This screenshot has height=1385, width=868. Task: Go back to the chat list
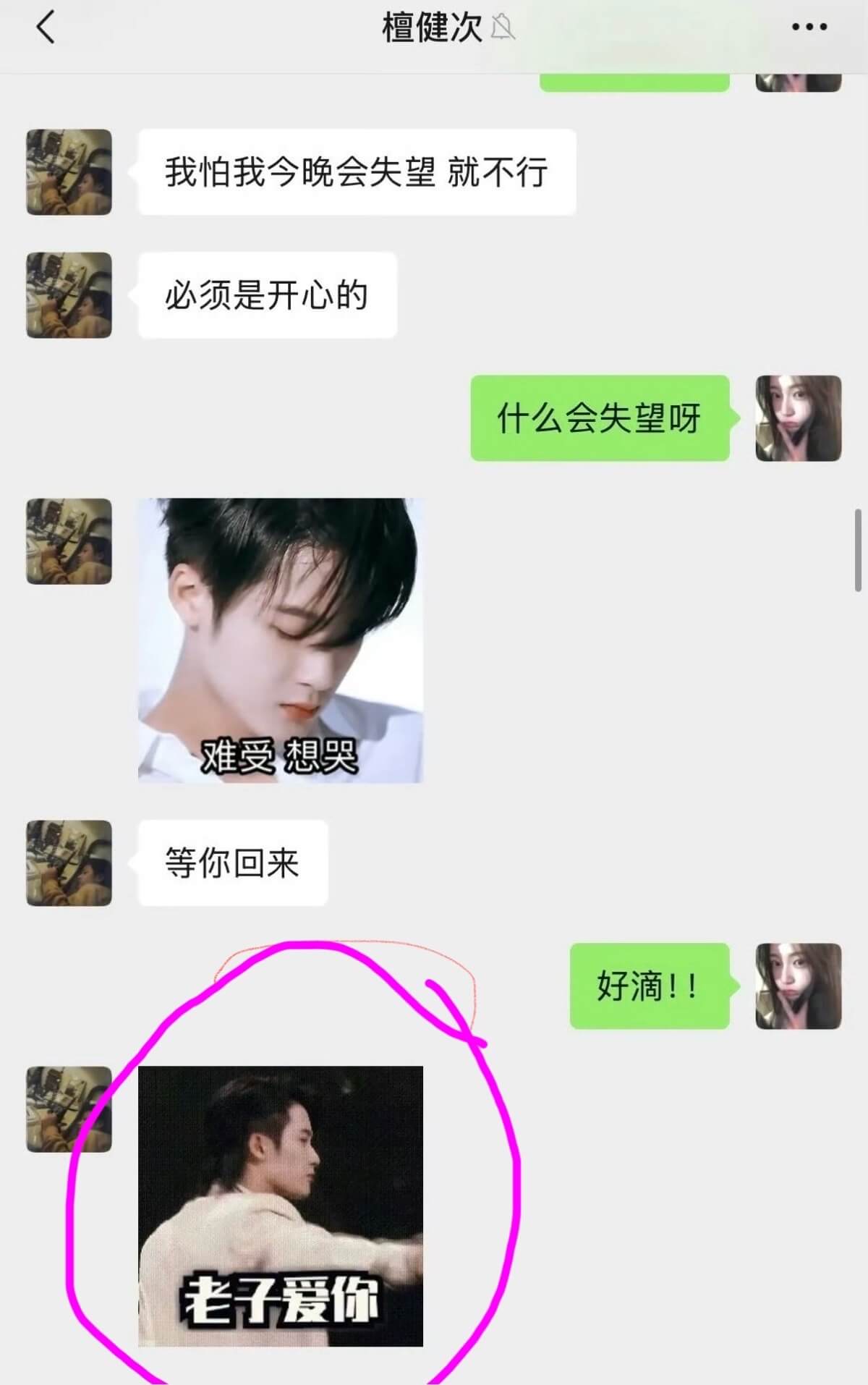click(45, 29)
